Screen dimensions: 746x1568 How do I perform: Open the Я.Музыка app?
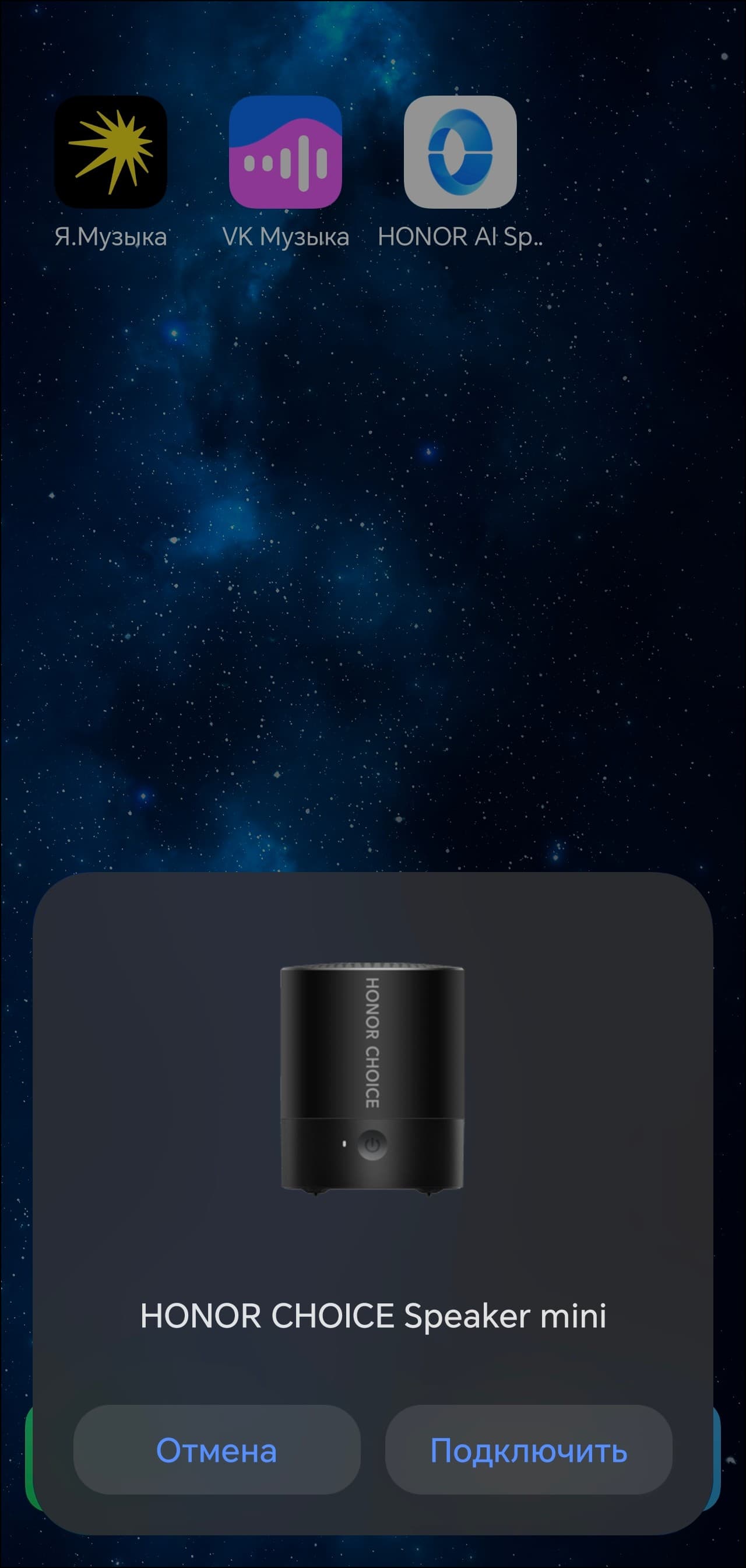(x=111, y=152)
